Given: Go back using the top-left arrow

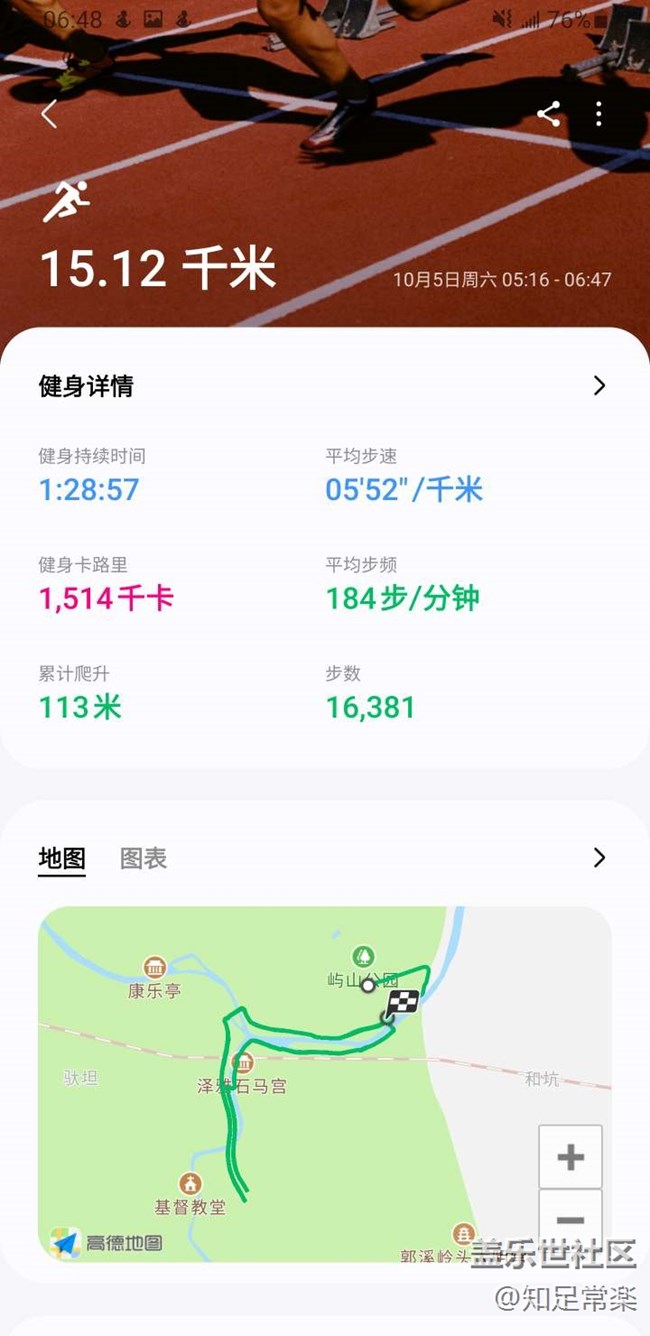Looking at the screenshot, I should 49,114.
